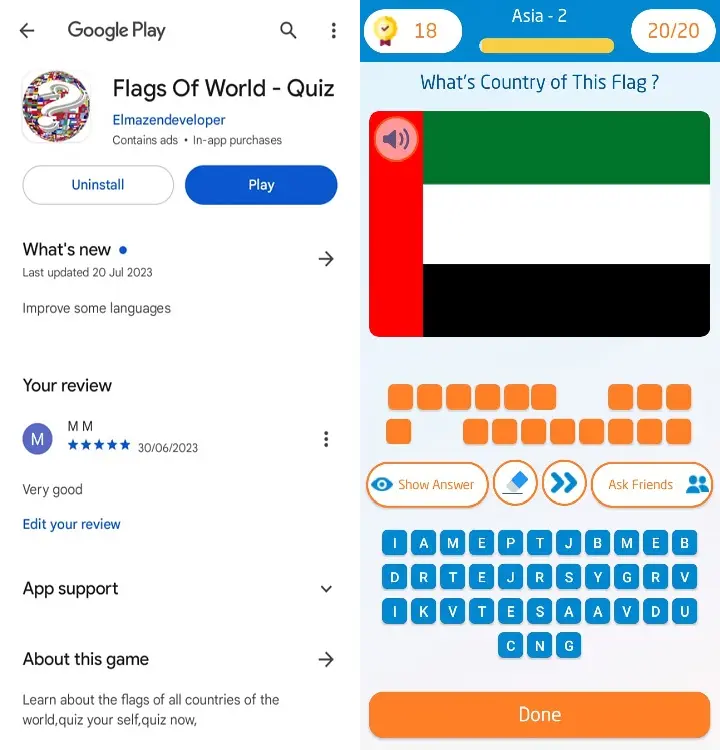The image size is (720, 750).
Task: Play the flag sound with the speaker icon
Action: point(396,139)
